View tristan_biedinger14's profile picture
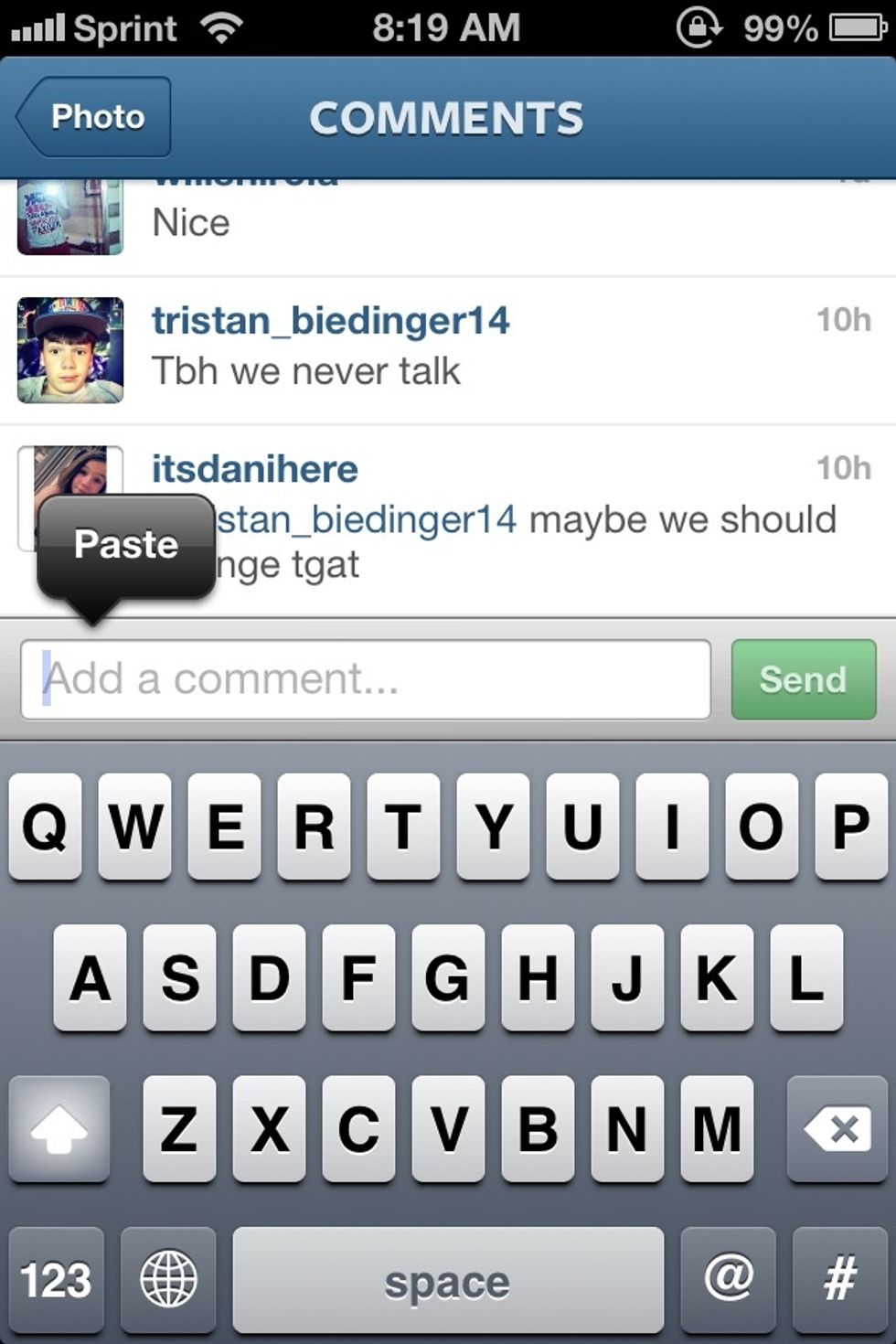The image size is (896, 1344). point(70,350)
